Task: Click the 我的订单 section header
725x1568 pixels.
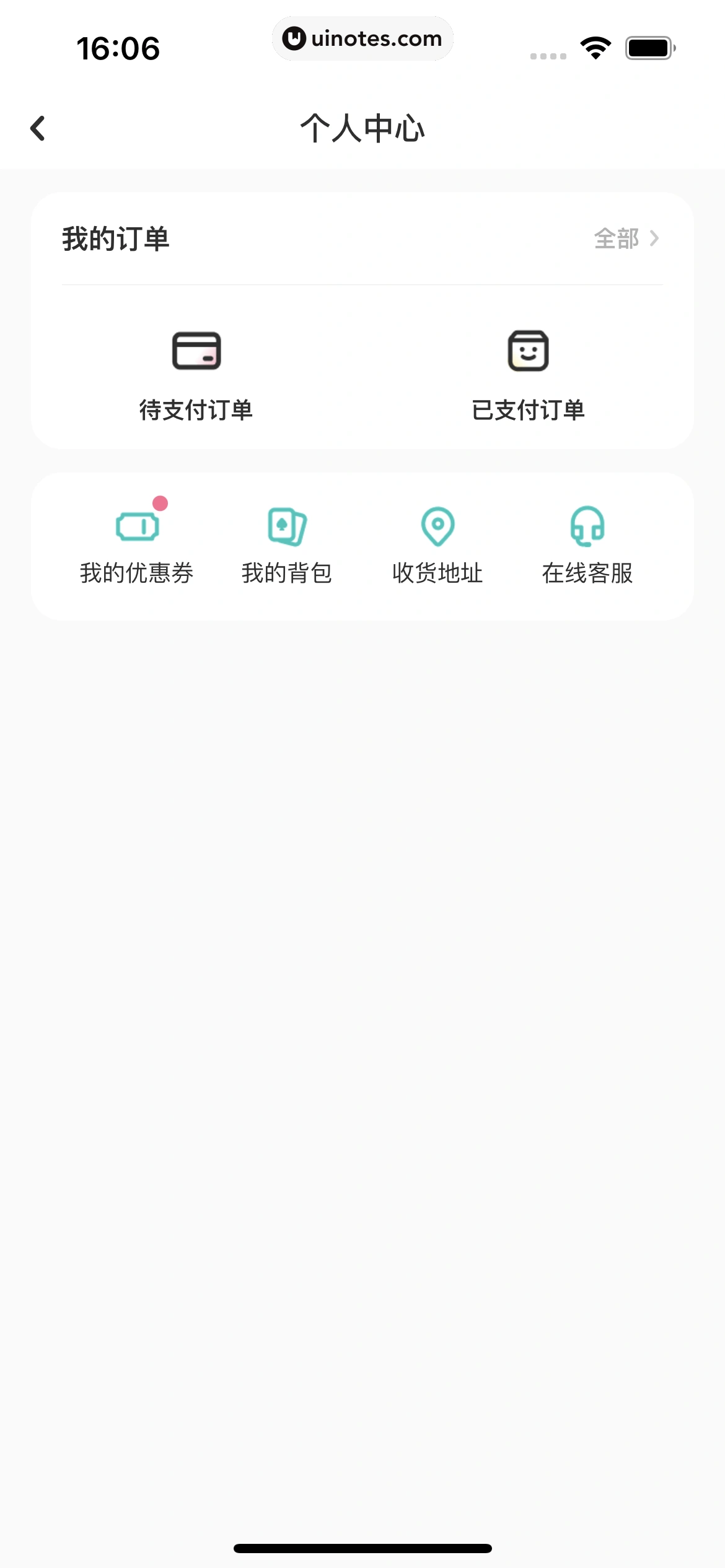Action: click(x=116, y=237)
